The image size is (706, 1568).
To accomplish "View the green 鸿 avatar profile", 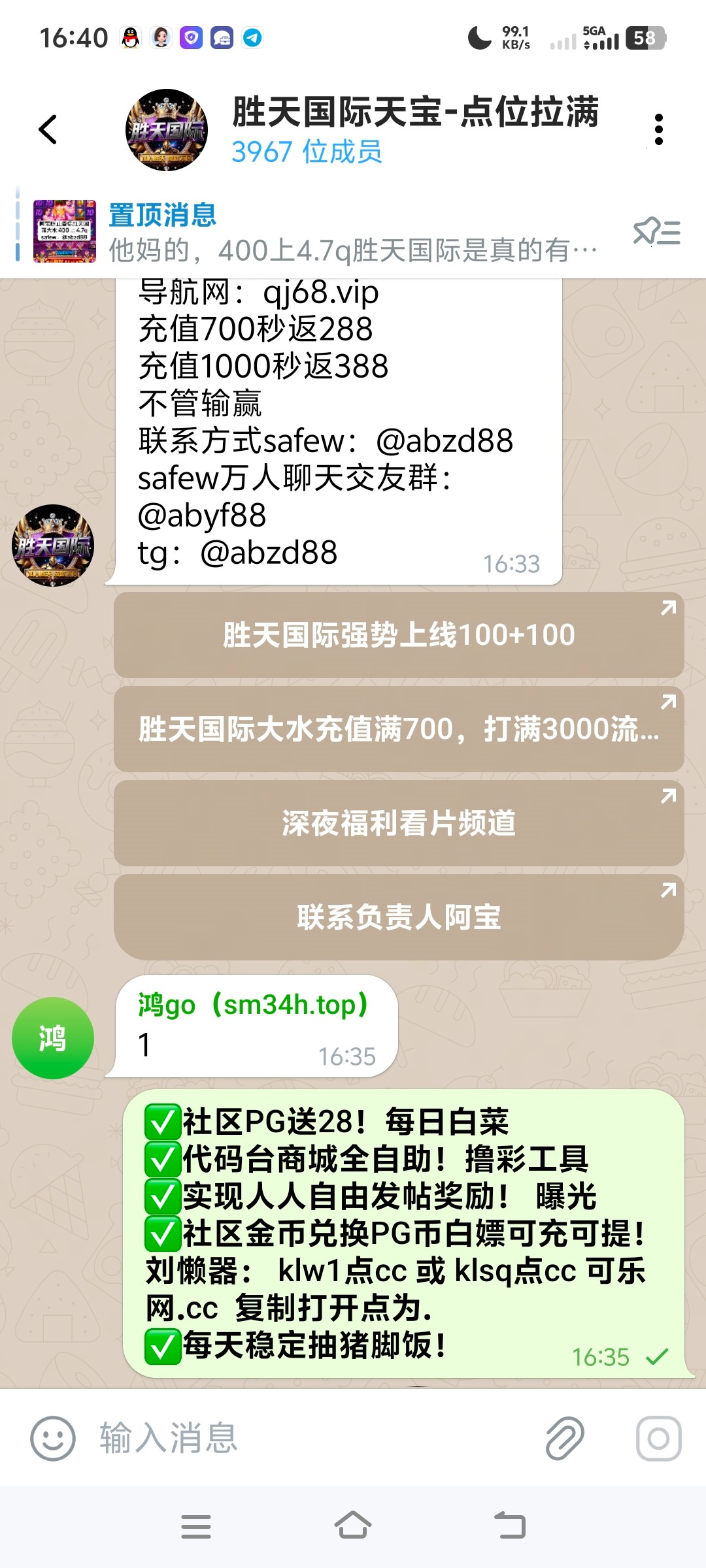I will [x=53, y=1038].
